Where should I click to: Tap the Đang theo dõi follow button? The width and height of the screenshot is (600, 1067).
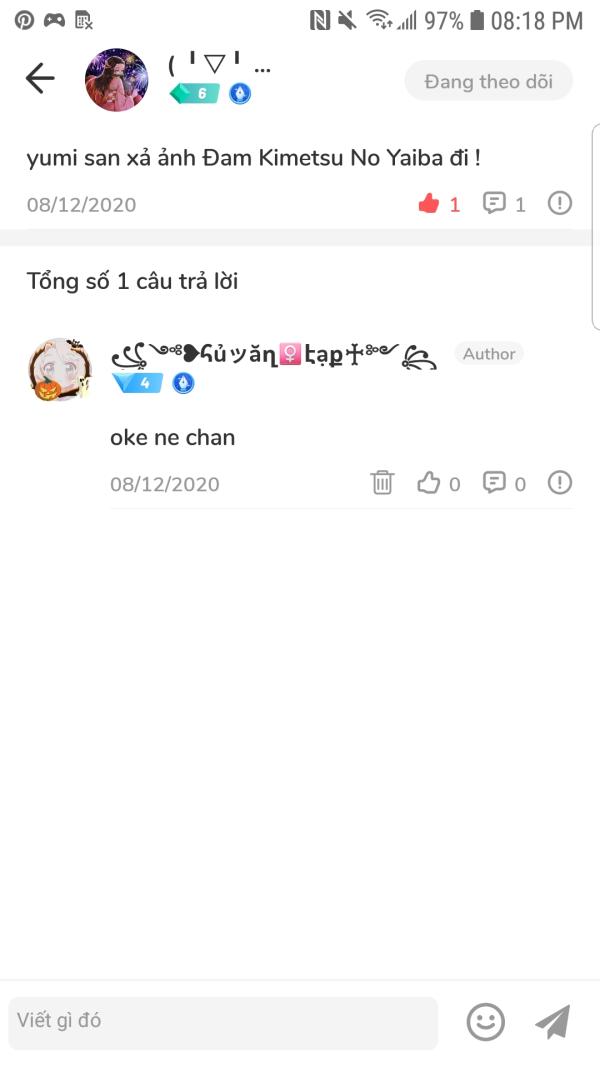488,81
